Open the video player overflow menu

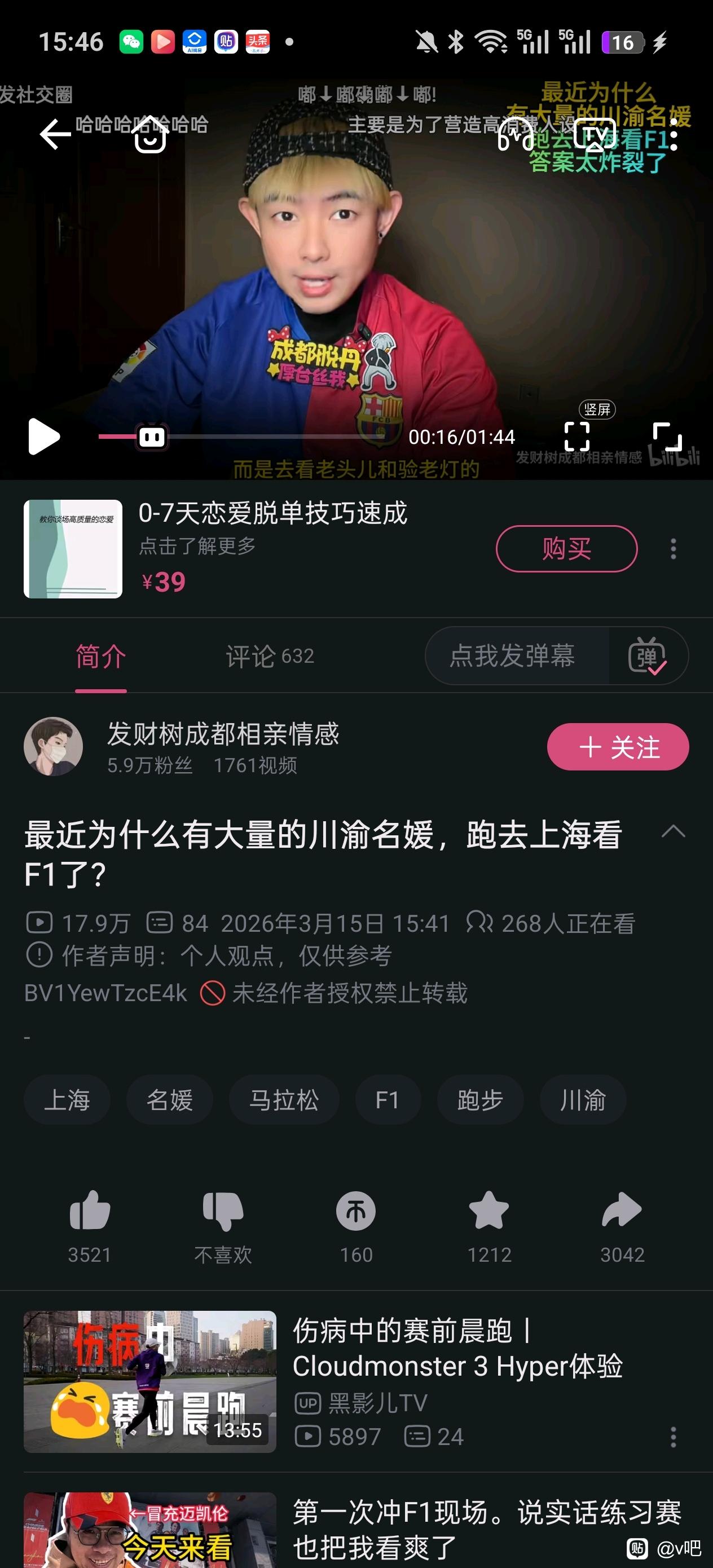coord(673,135)
